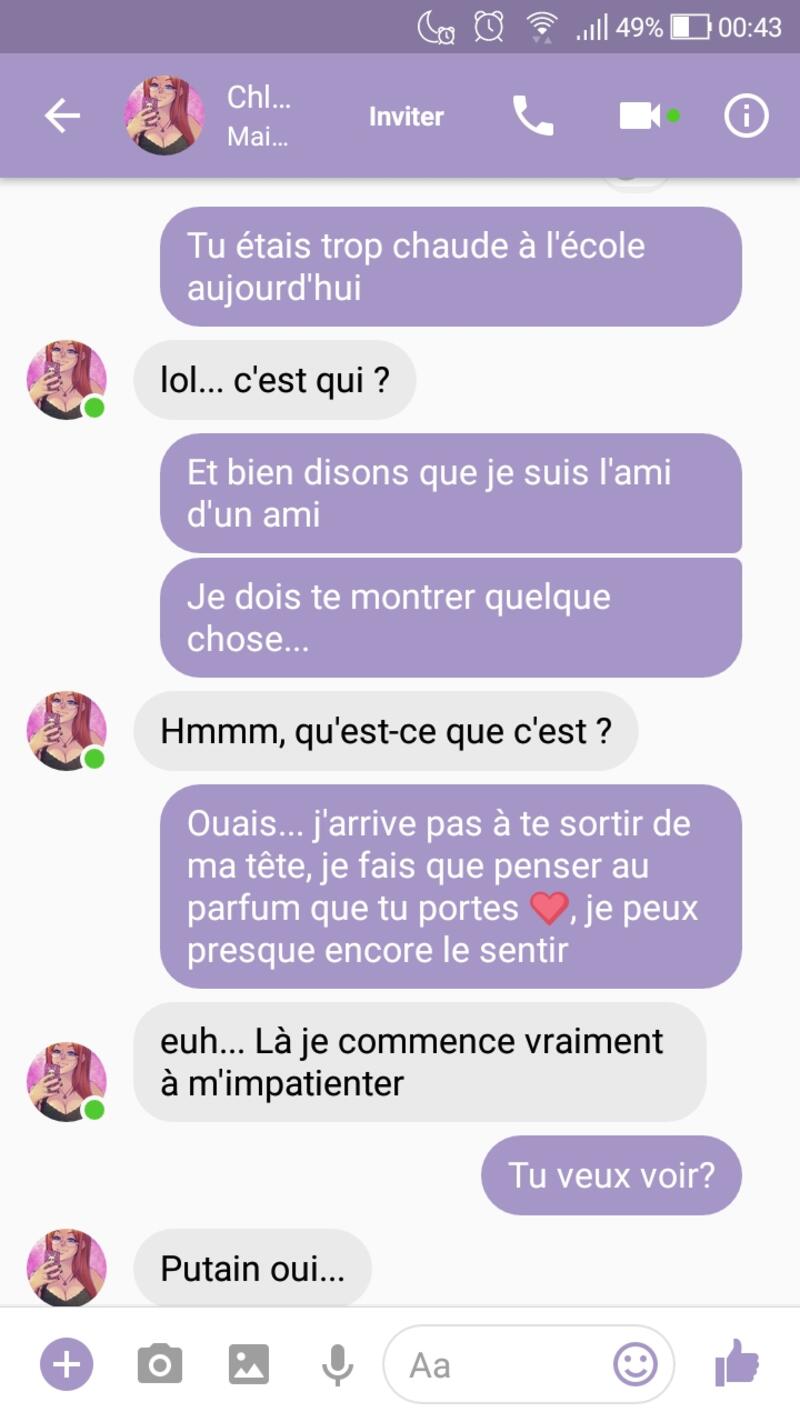800x1422 pixels.
Task: Open the camera to take a photo
Action: coord(159,1364)
